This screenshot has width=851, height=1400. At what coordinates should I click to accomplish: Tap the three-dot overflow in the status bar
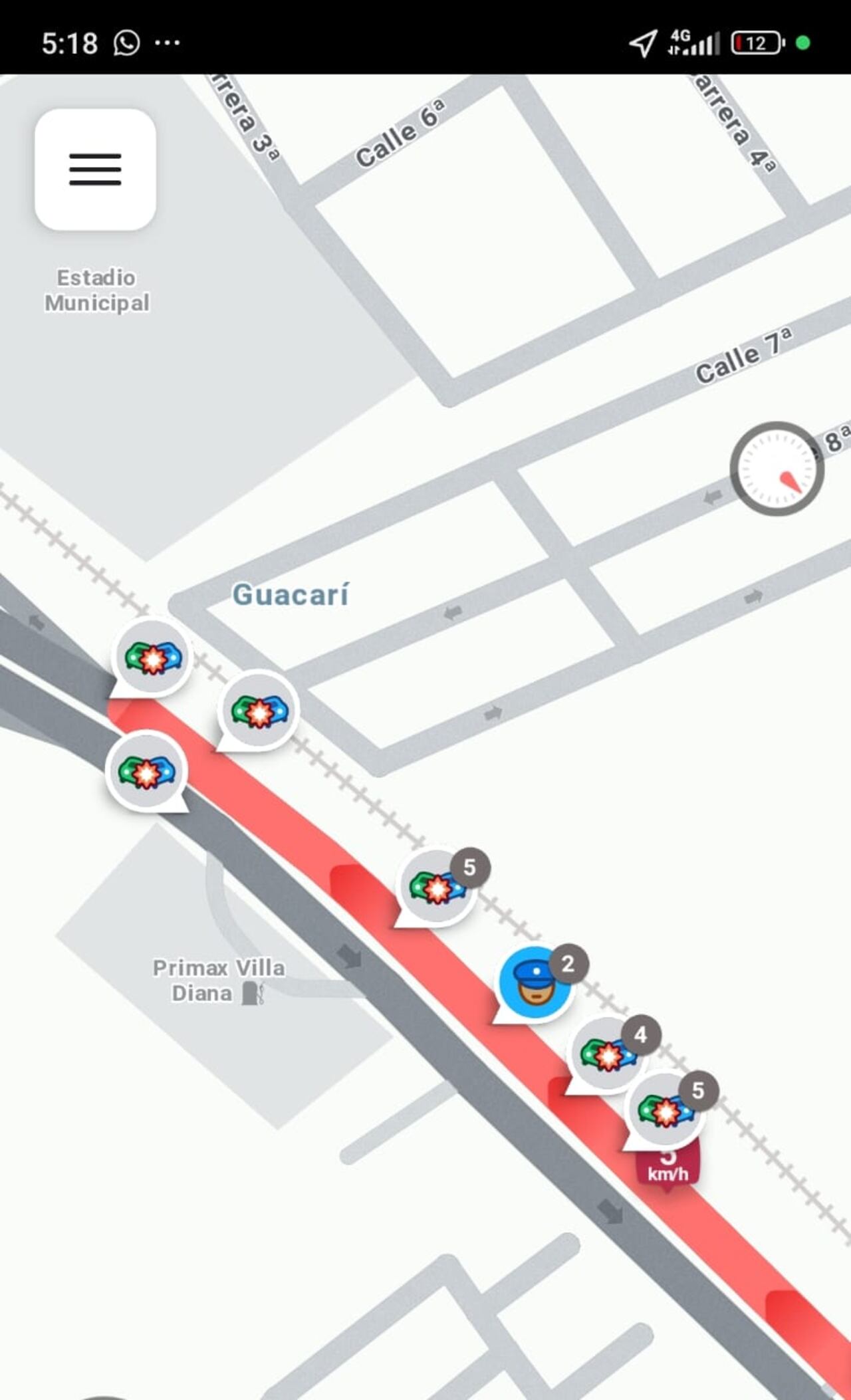coord(167,43)
